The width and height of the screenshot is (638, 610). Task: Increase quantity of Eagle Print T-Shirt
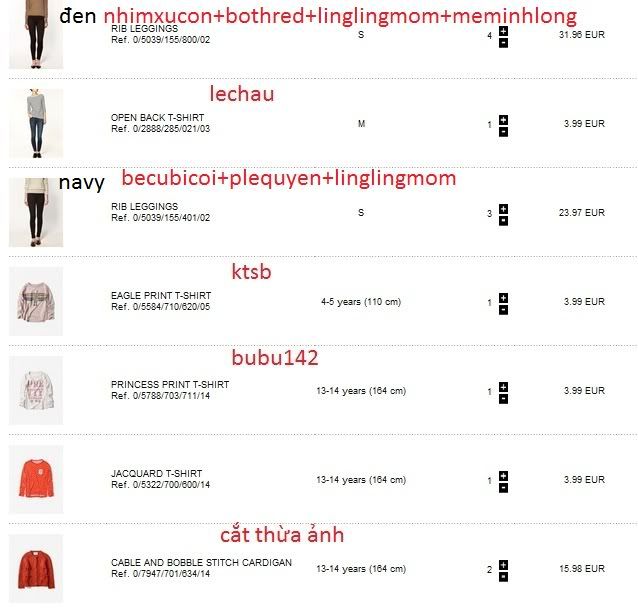[x=503, y=297]
